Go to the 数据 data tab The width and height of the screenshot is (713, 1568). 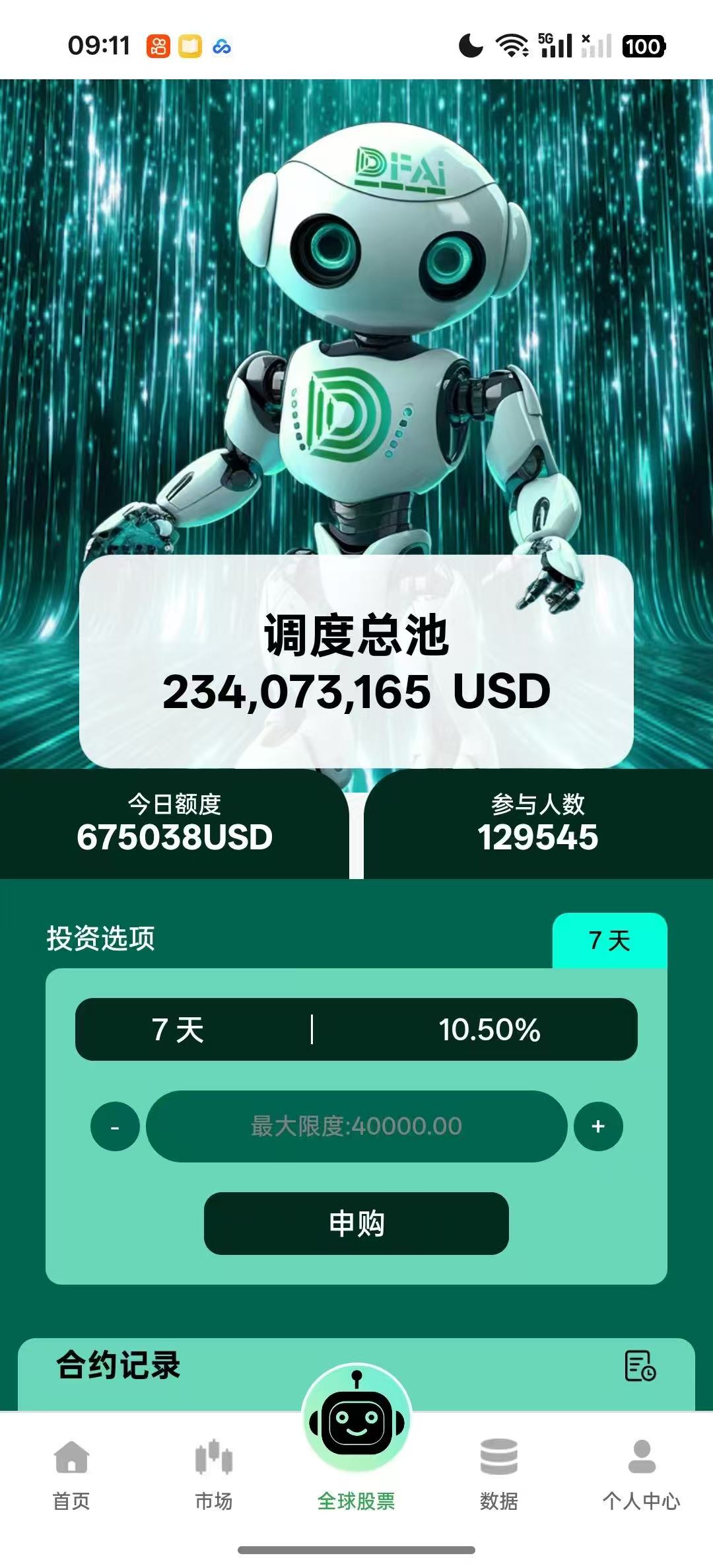(x=499, y=1472)
